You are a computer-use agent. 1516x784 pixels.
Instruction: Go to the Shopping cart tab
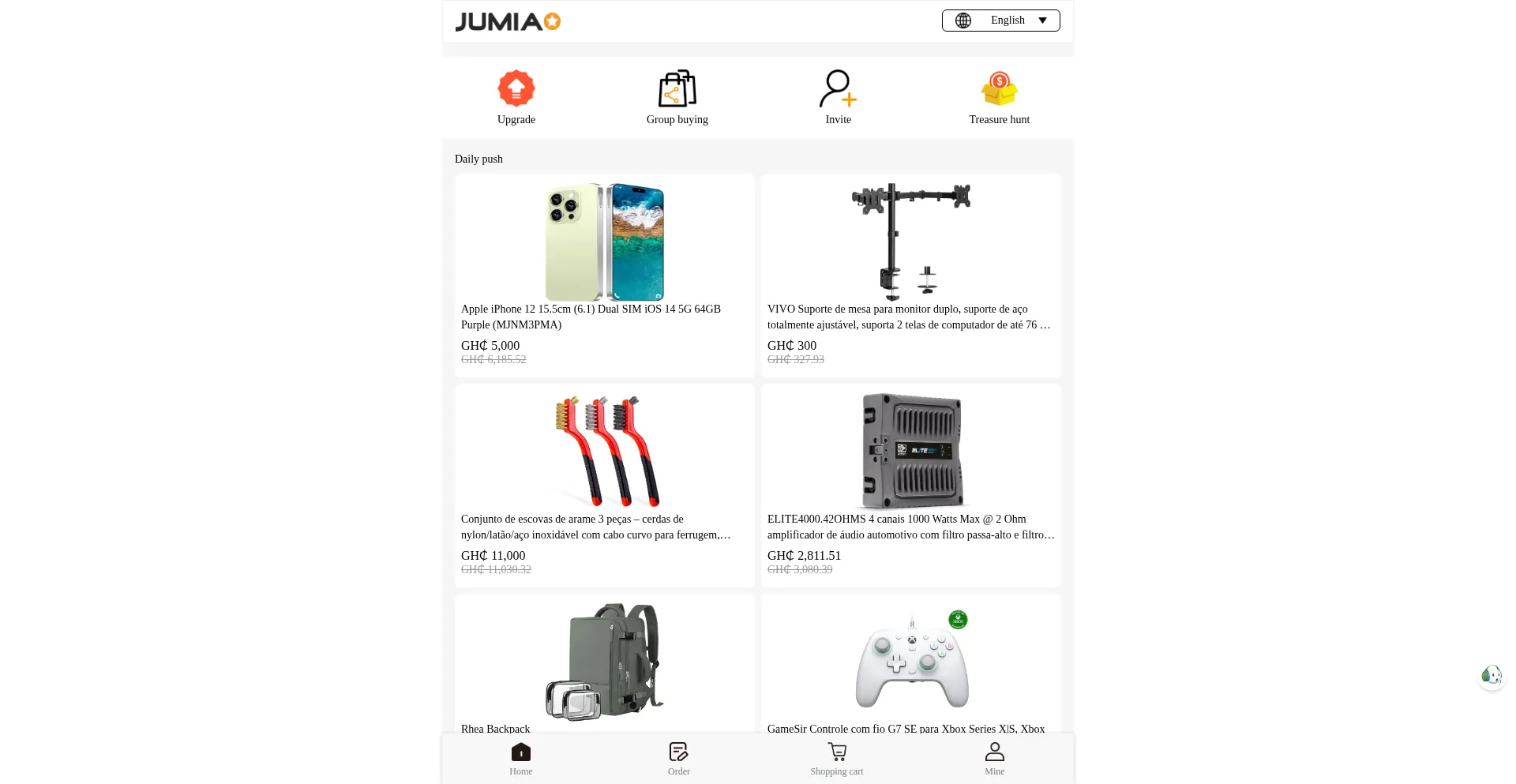pos(836,759)
